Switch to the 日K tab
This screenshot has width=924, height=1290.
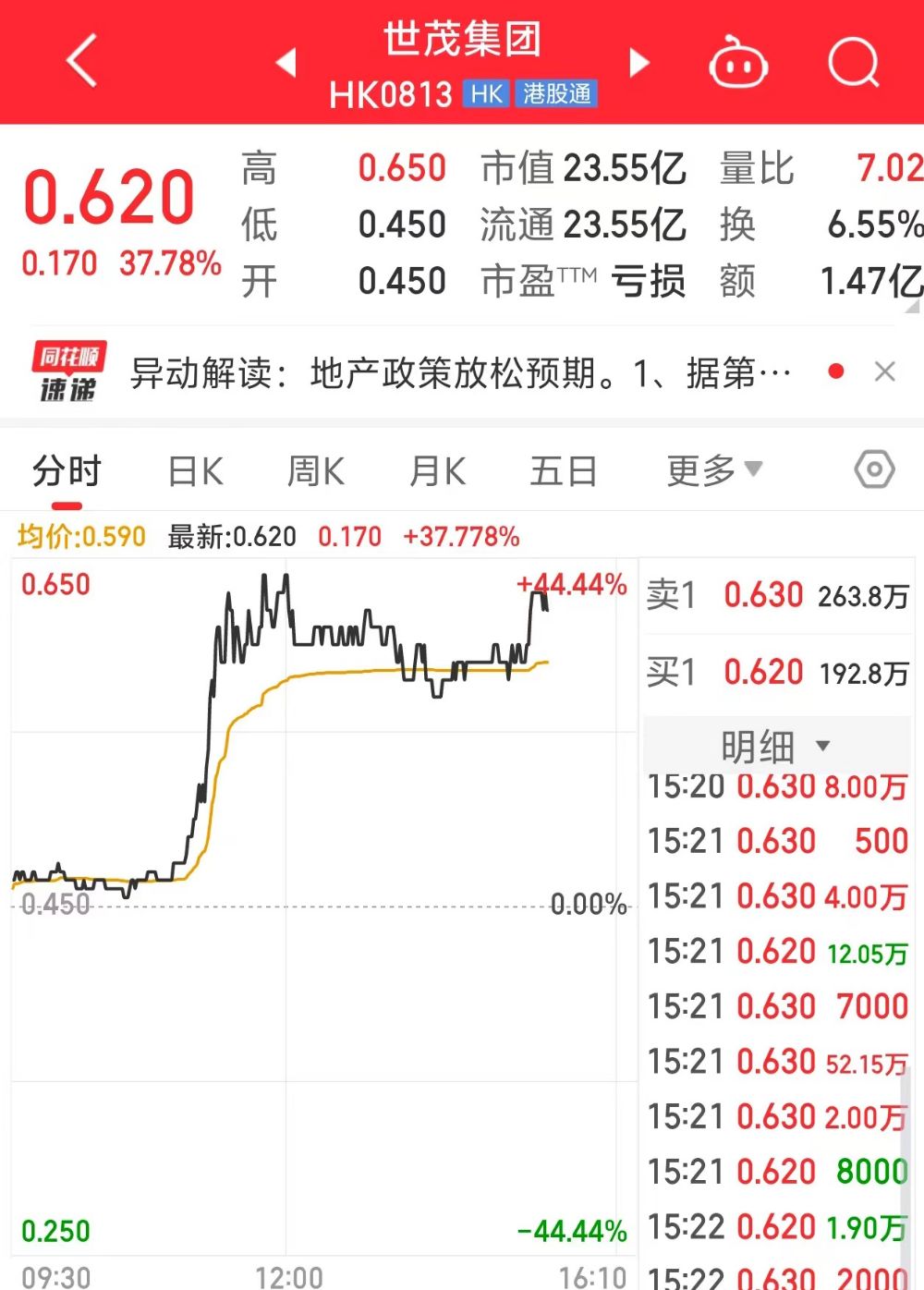pyautogui.click(x=195, y=472)
